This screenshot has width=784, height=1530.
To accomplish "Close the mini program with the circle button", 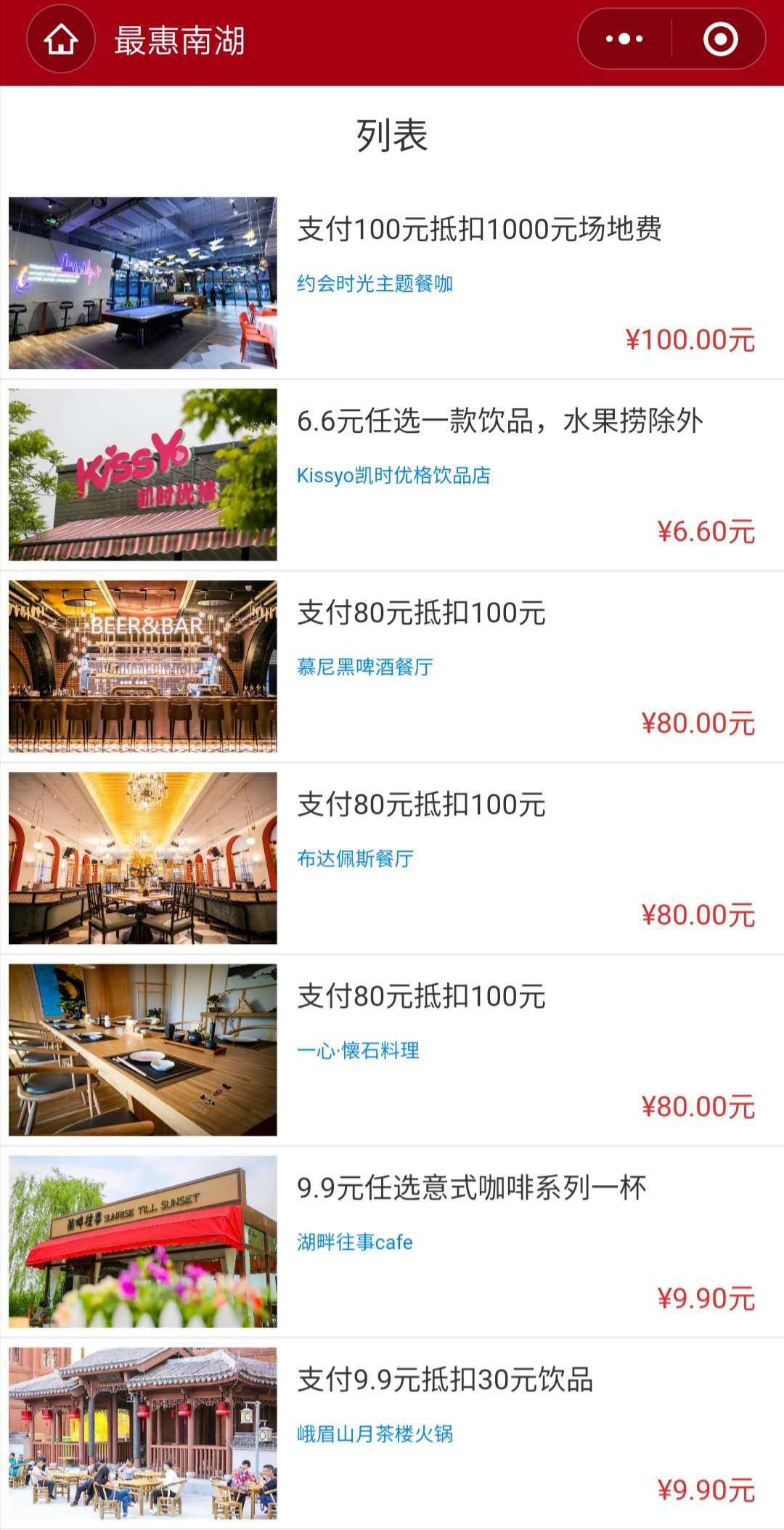I will pyautogui.click(x=720, y=39).
